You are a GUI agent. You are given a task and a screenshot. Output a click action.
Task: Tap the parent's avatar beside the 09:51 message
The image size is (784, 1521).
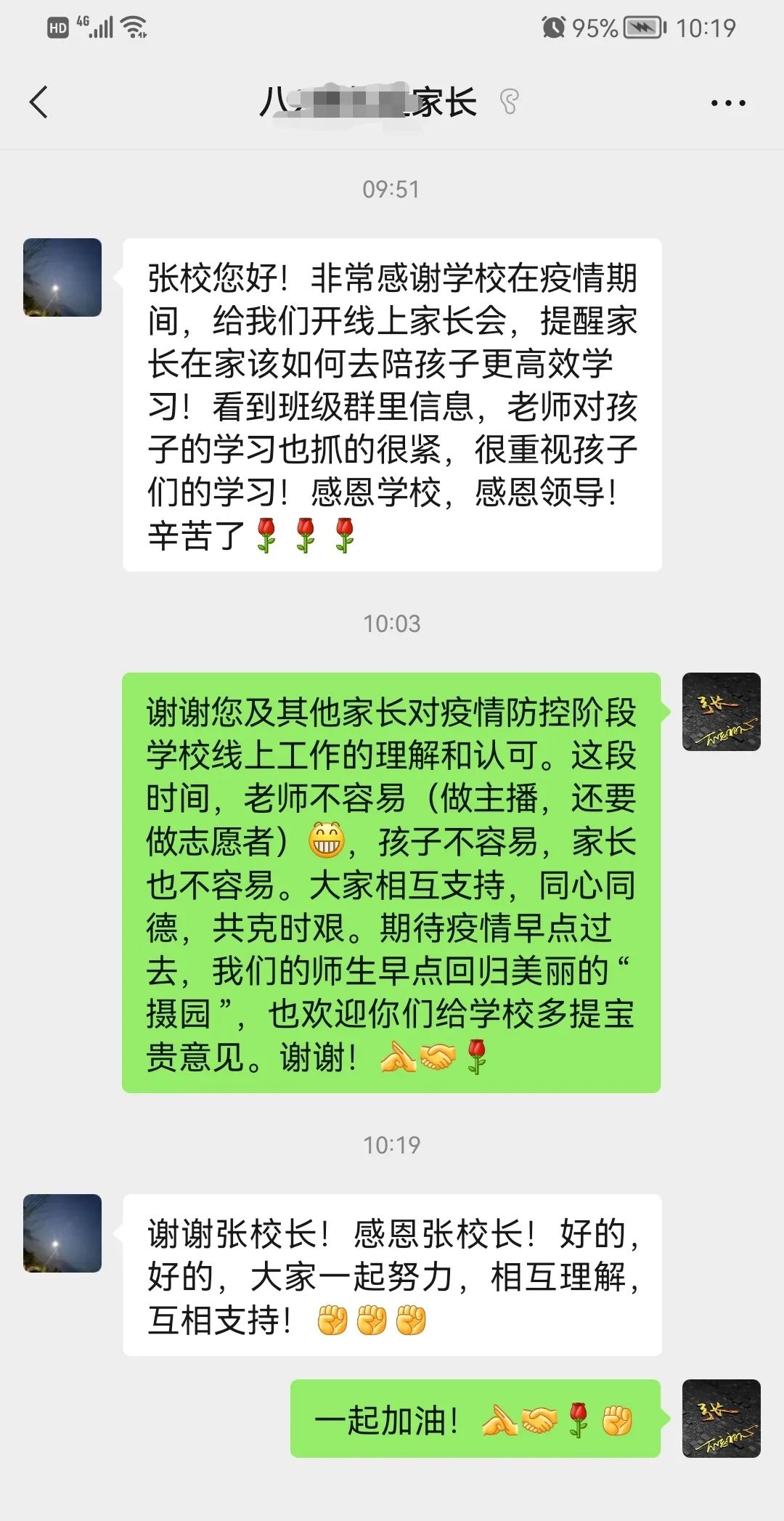(62, 277)
